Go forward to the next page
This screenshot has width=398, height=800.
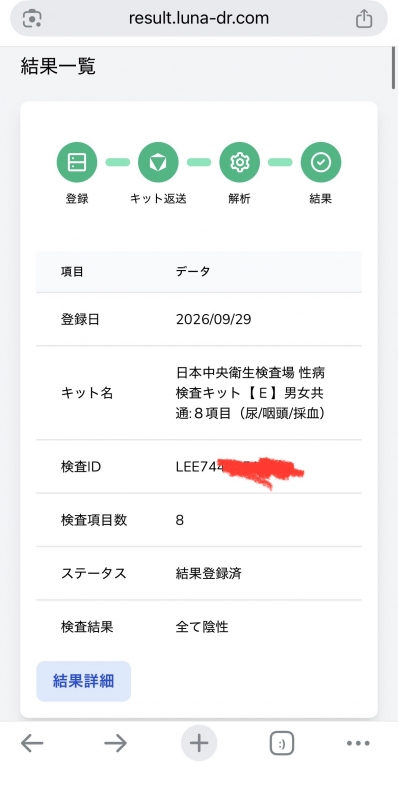tap(115, 743)
